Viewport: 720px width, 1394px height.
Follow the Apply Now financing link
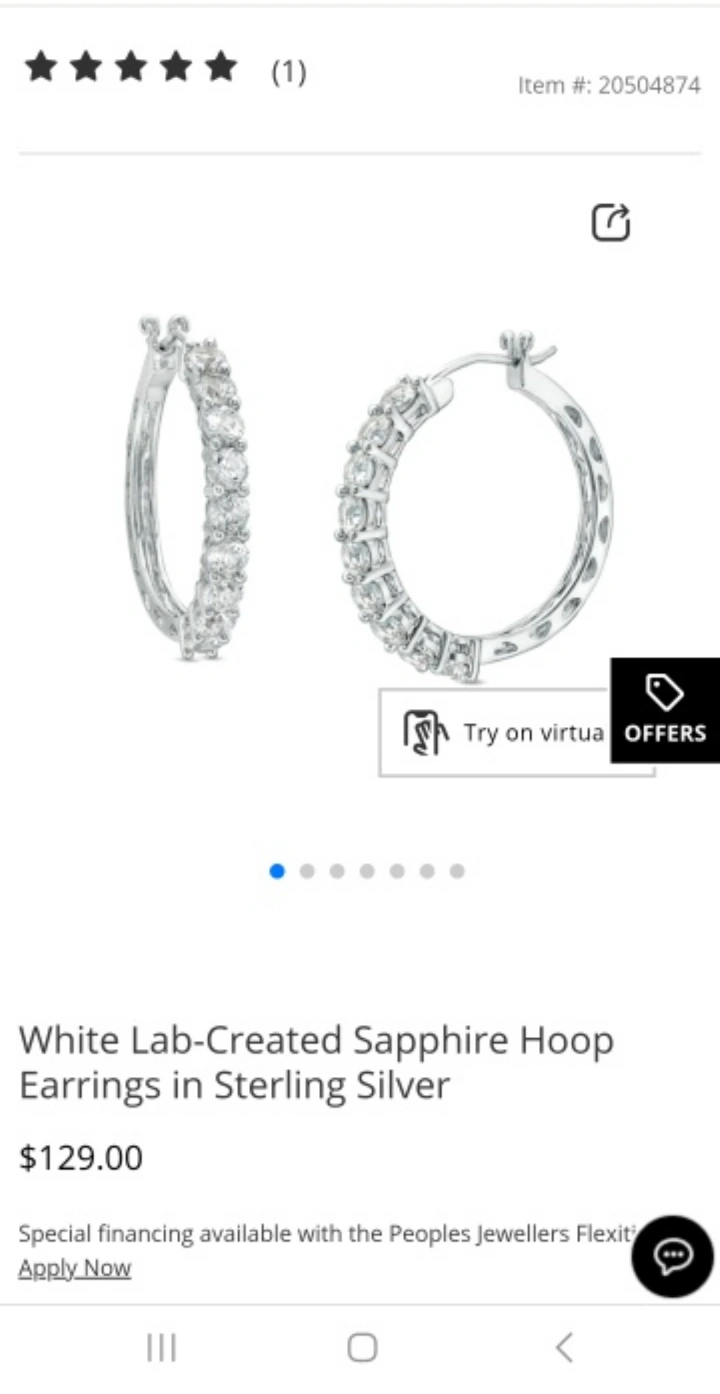[x=75, y=1268]
